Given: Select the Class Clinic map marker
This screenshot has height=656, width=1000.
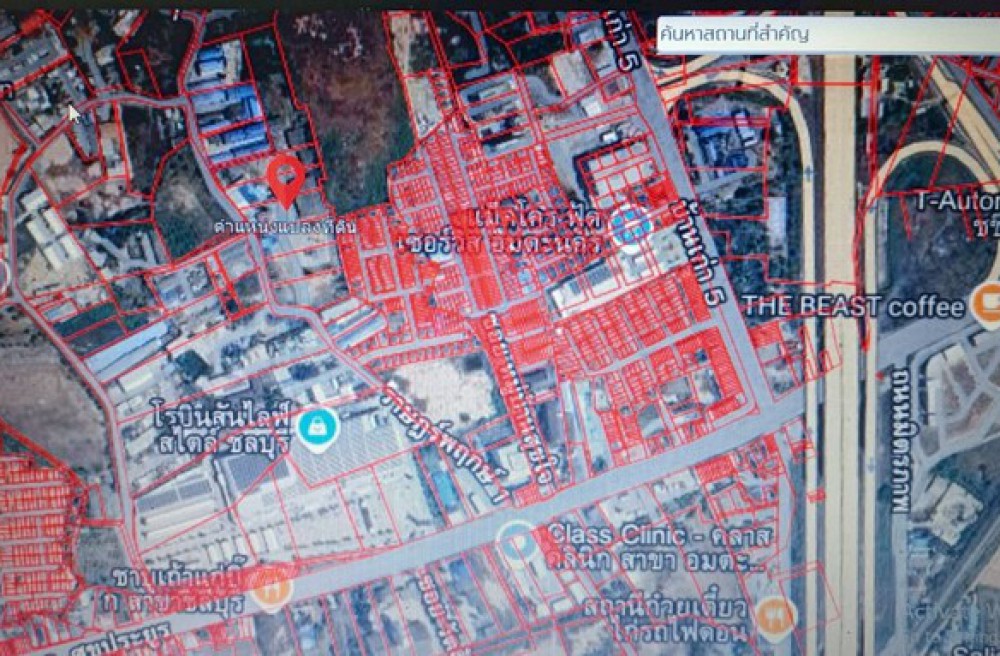Looking at the screenshot, I should [x=516, y=539].
